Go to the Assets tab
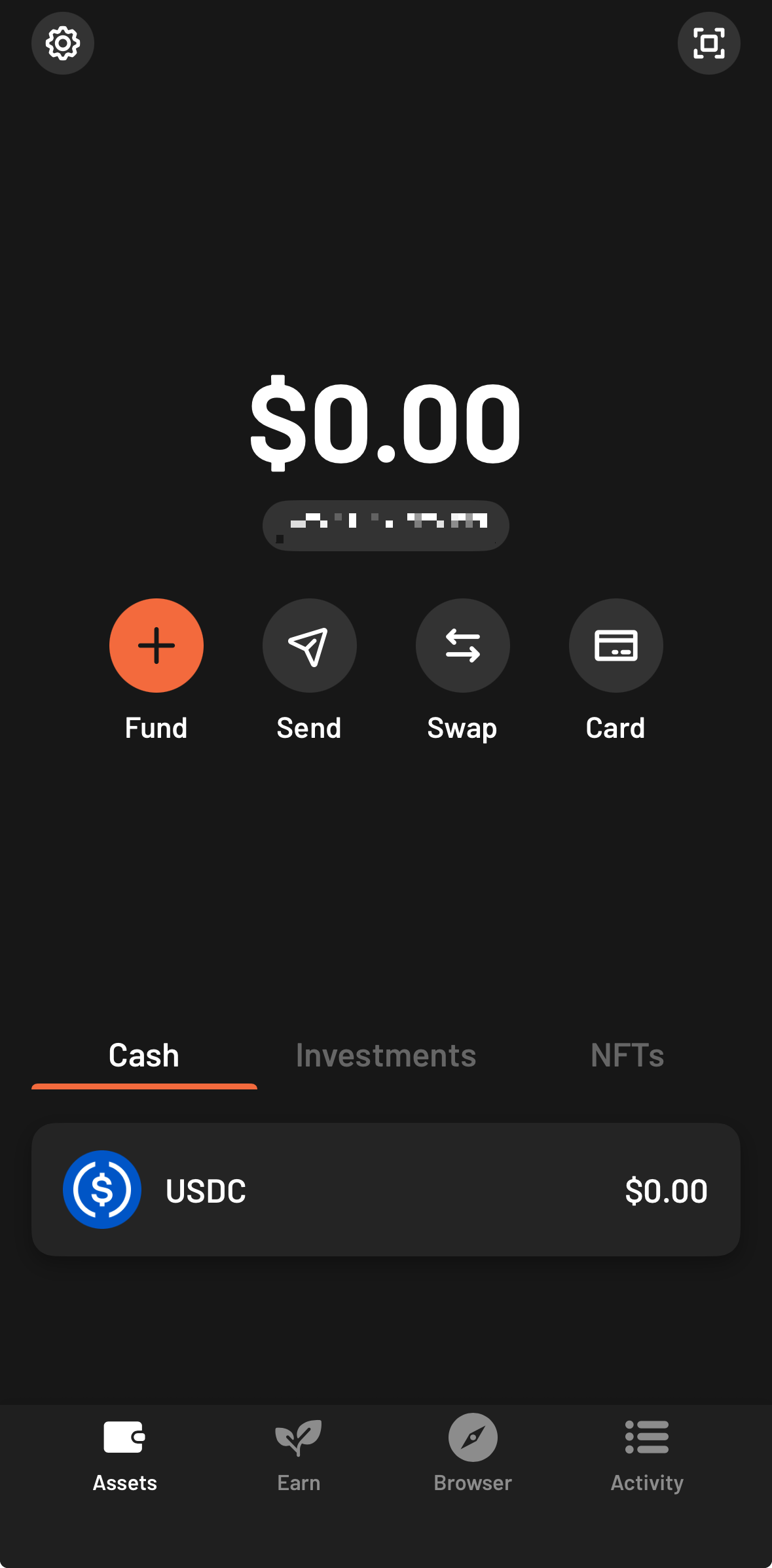772x1568 pixels. [x=124, y=1453]
